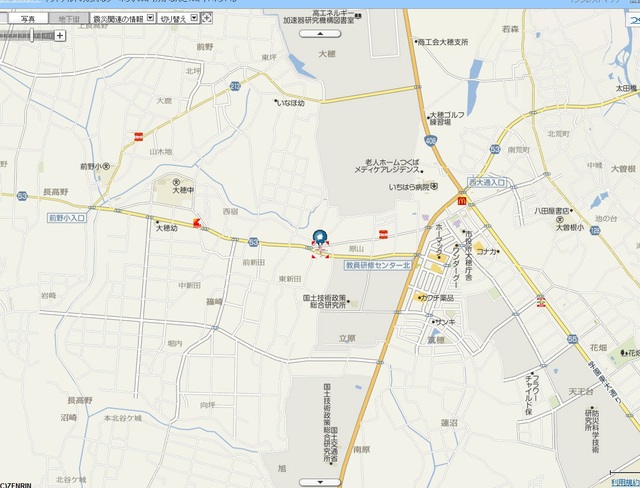Tap the crosshair icon beside 切り替え
Viewport: 640px width, 488px height.
205,19
